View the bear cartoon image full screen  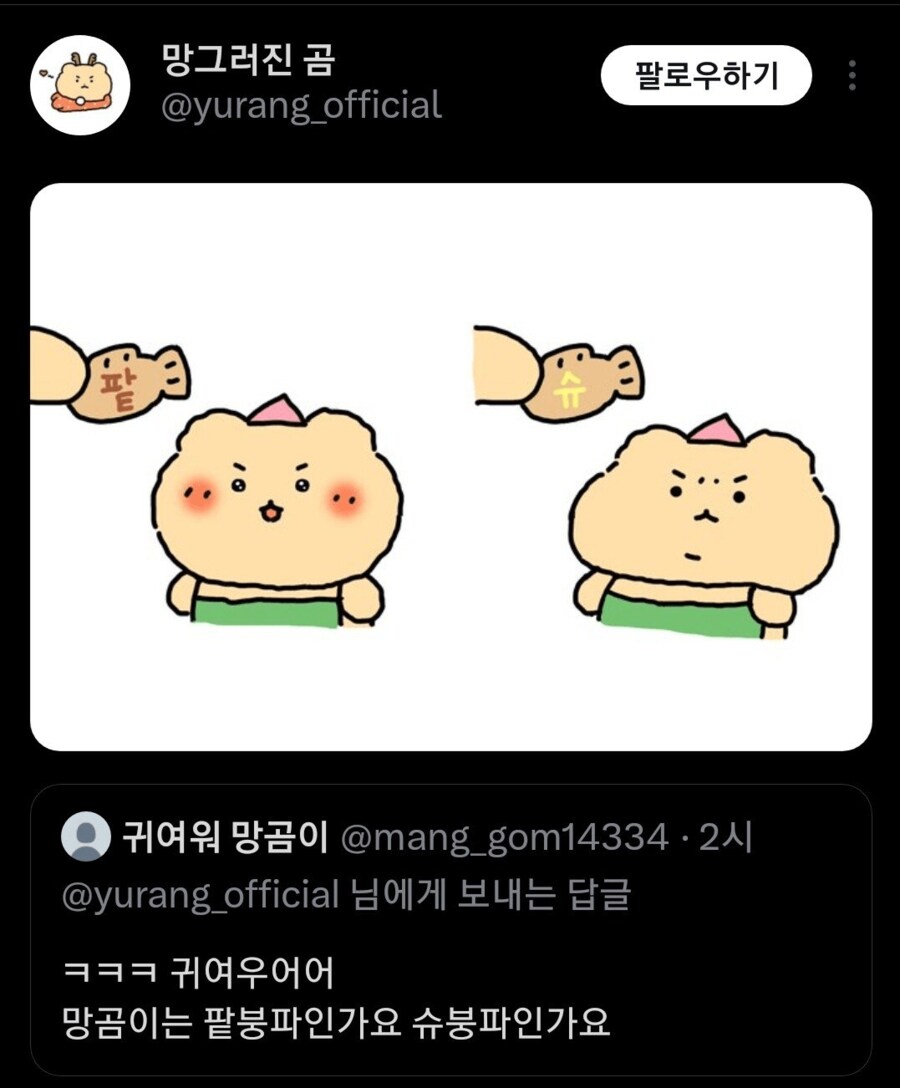pyautogui.click(x=450, y=466)
